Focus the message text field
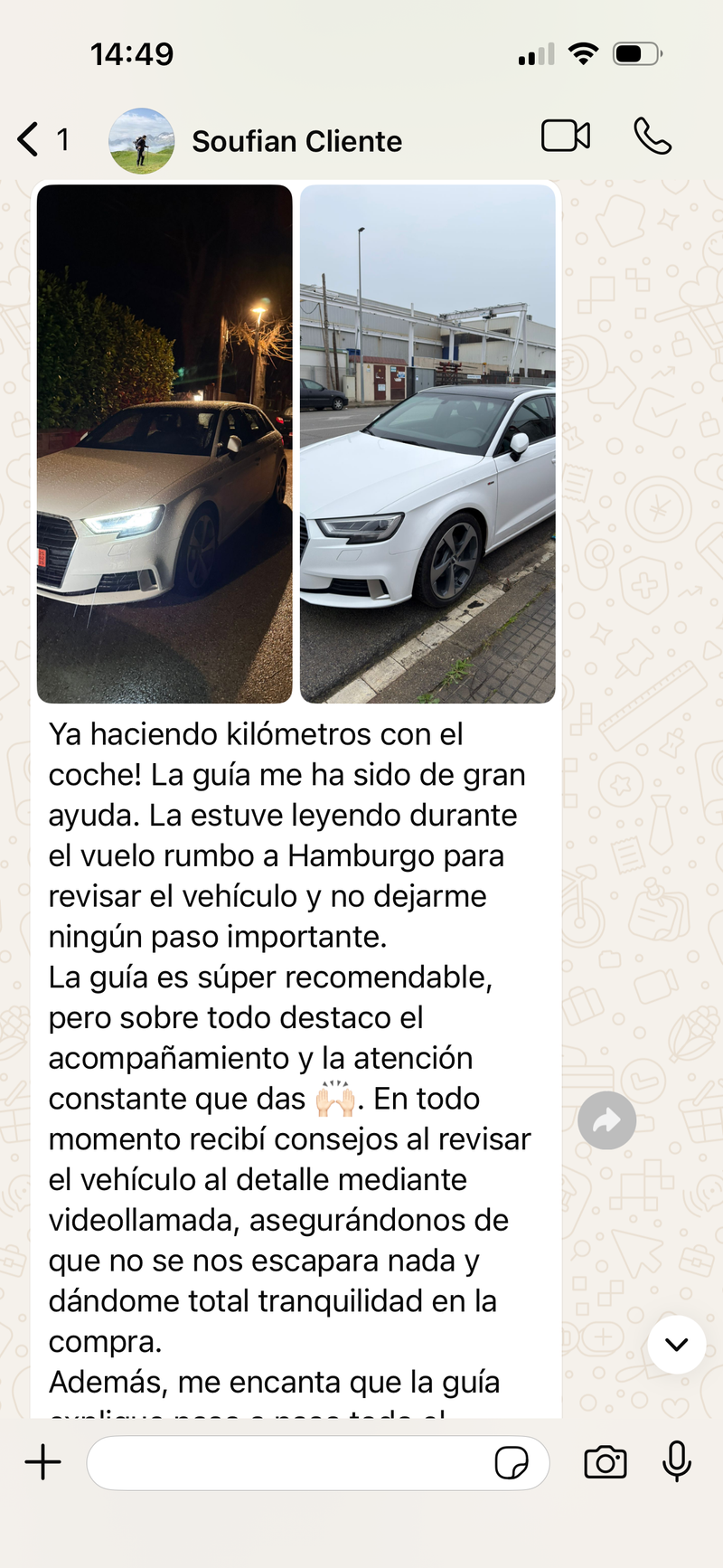 click(x=289, y=1462)
